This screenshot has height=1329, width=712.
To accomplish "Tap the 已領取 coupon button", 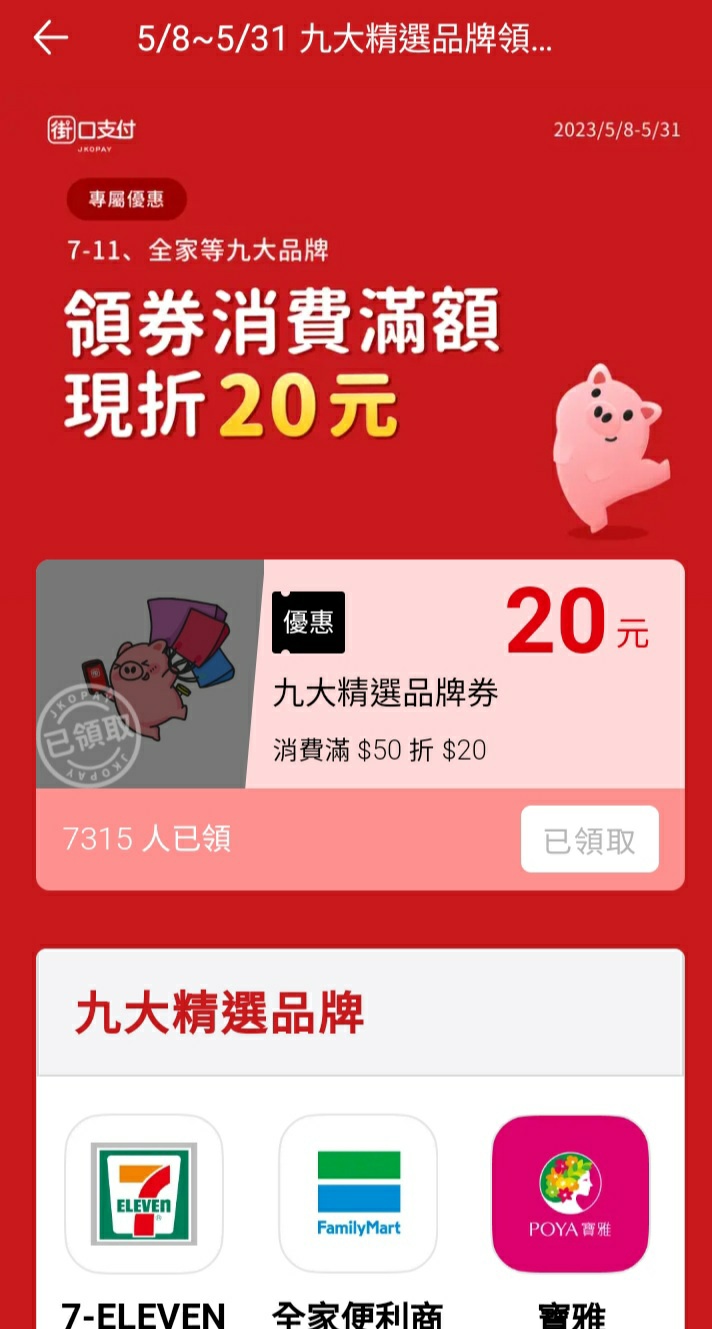I will pyautogui.click(x=589, y=840).
